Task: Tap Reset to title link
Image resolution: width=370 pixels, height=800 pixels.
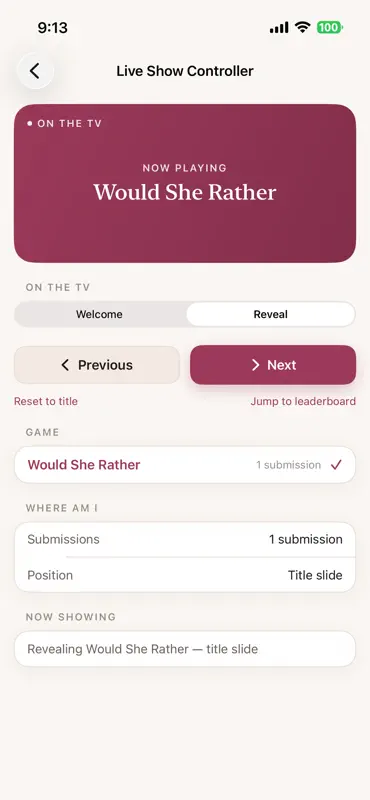Action: (x=46, y=402)
